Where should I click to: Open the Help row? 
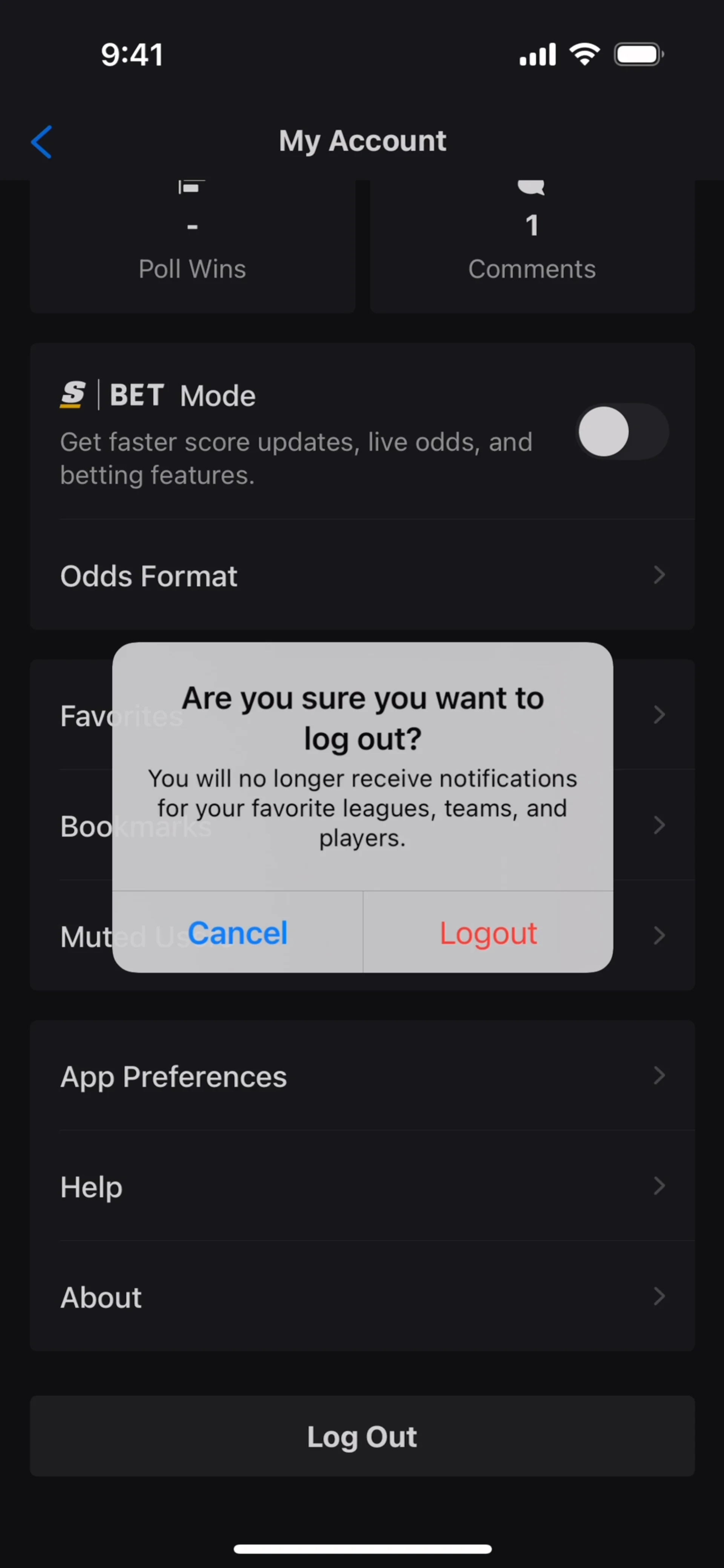pyautogui.click(x=362, y=1186)
